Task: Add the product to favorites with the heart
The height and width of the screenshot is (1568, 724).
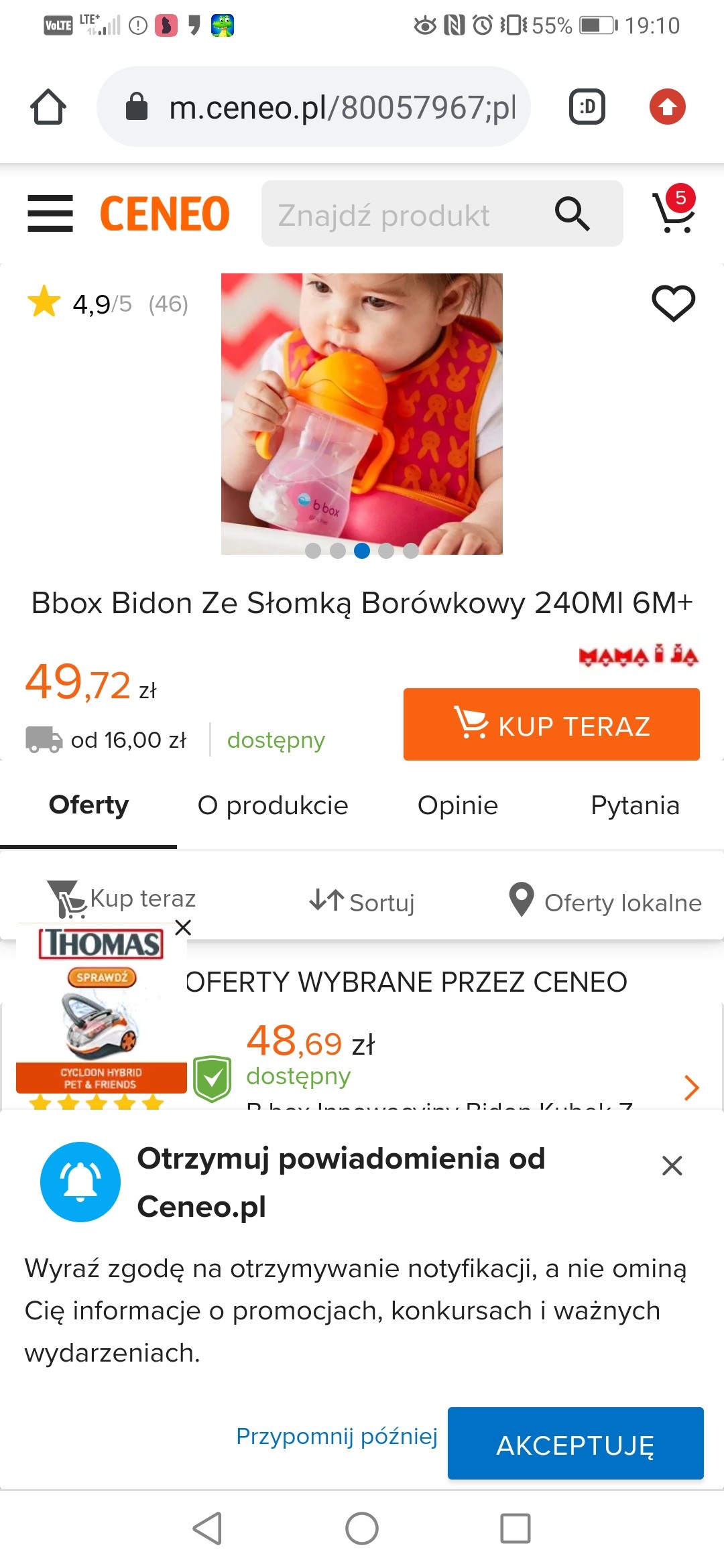Action: coord(673,303)
